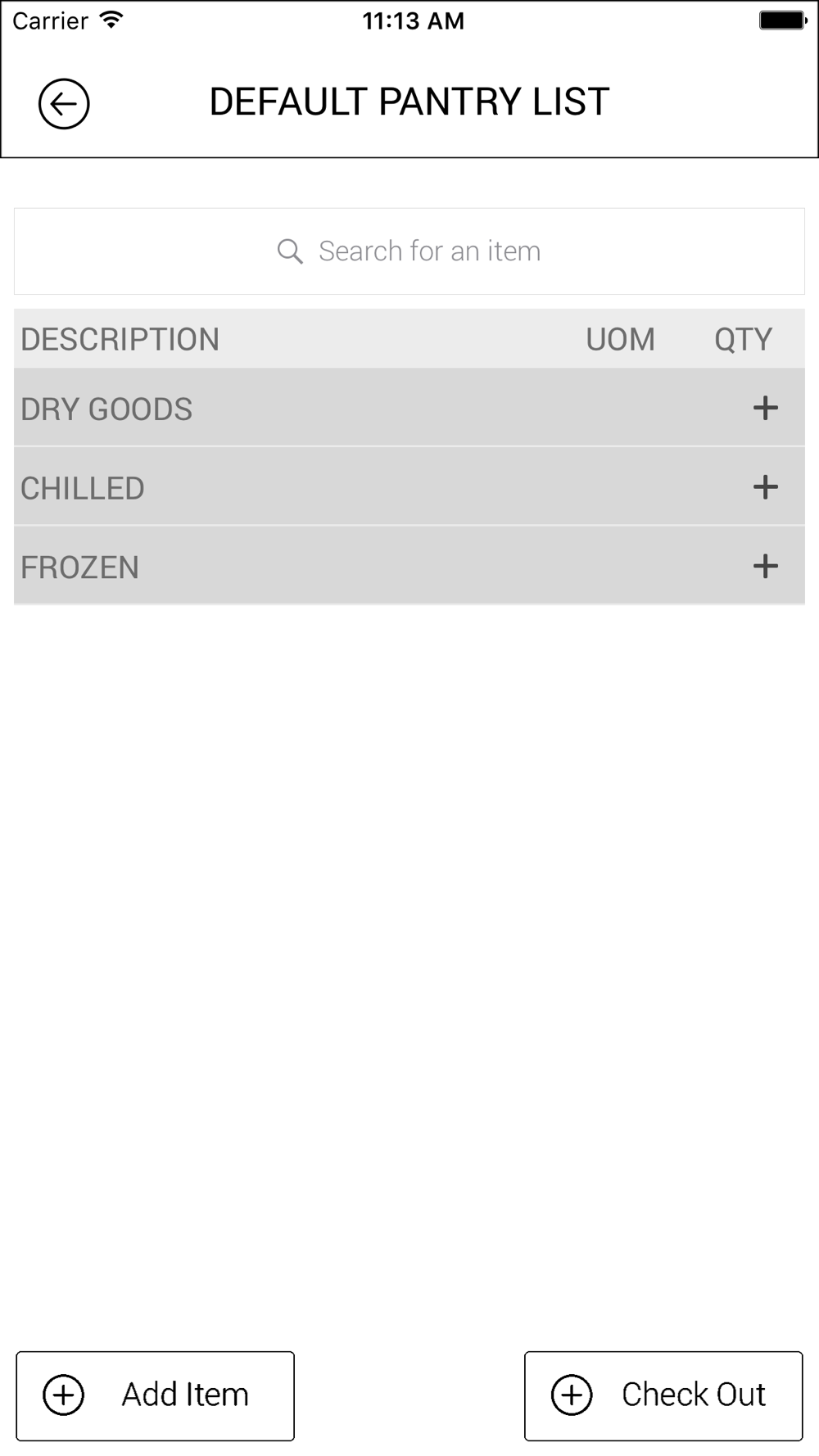The width and height of the screenshot is (819, 1456).
Task: Expand the Chilled category
Action: pos(765,487)
